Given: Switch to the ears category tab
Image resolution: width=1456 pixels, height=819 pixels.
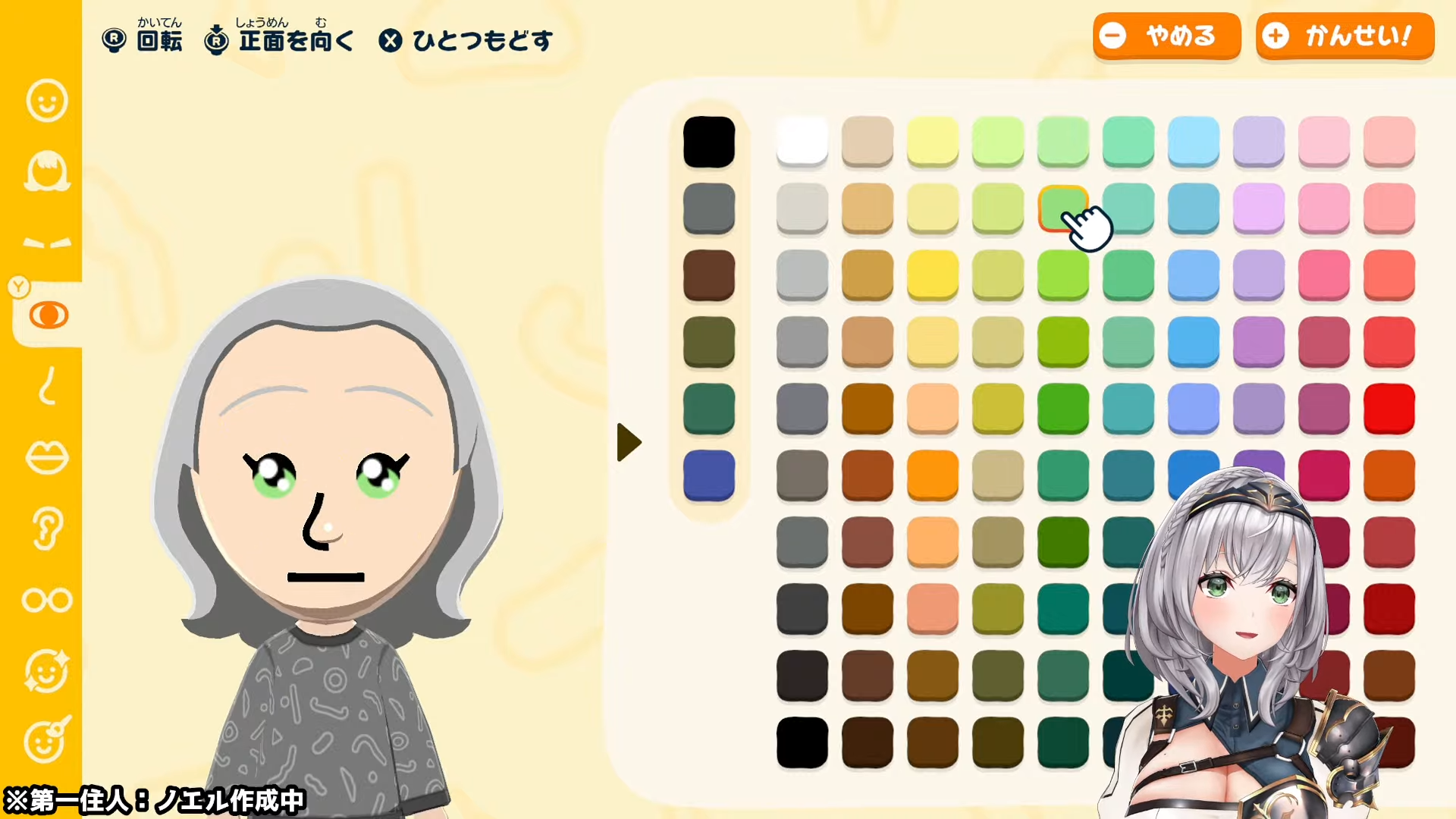Looking at the screenshot, I should 47,529.
